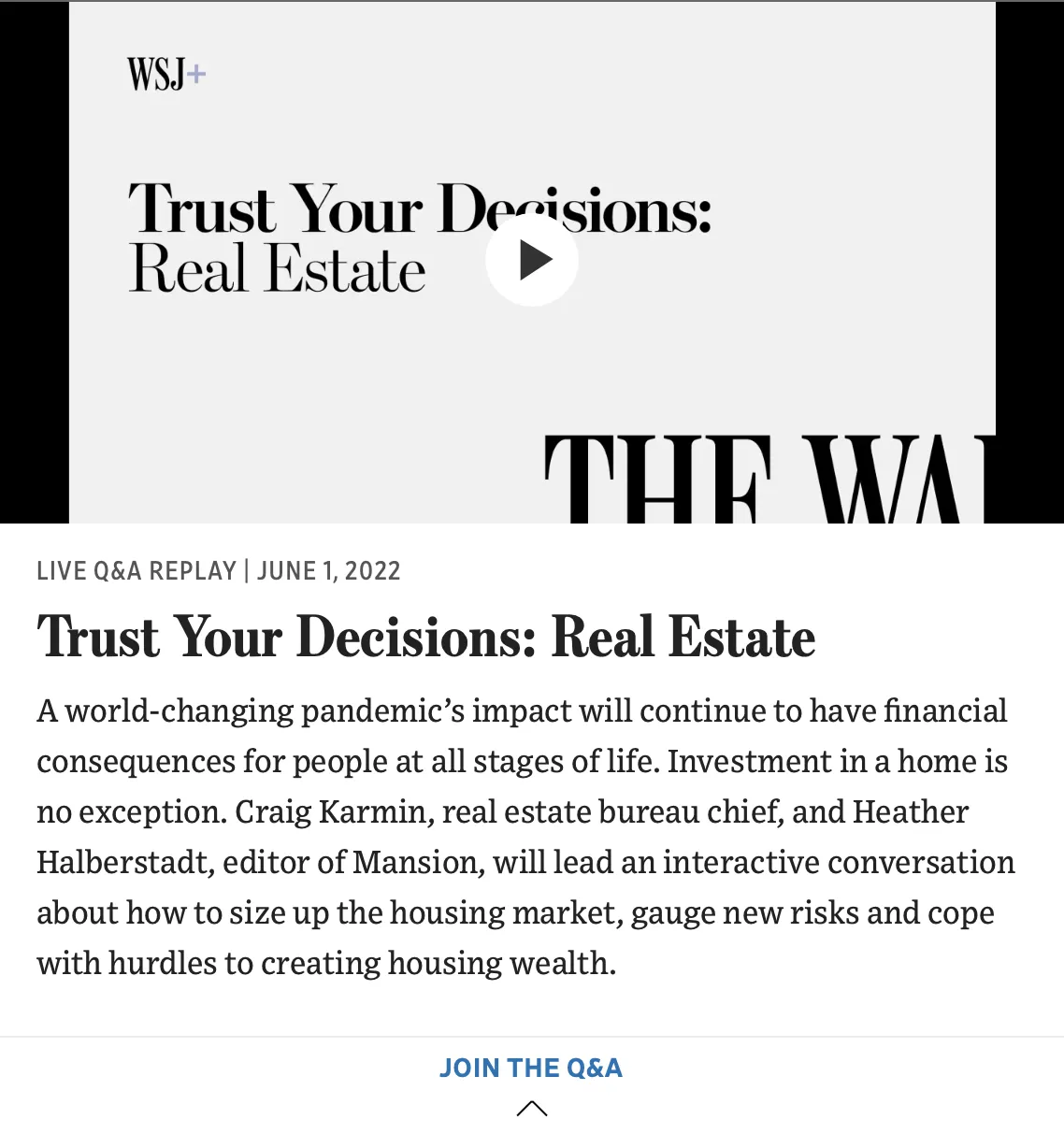This screenshot has height=1148, width=1064.
Task: Expand the Q&A panel with the chevron
Action: [532, 1110]
